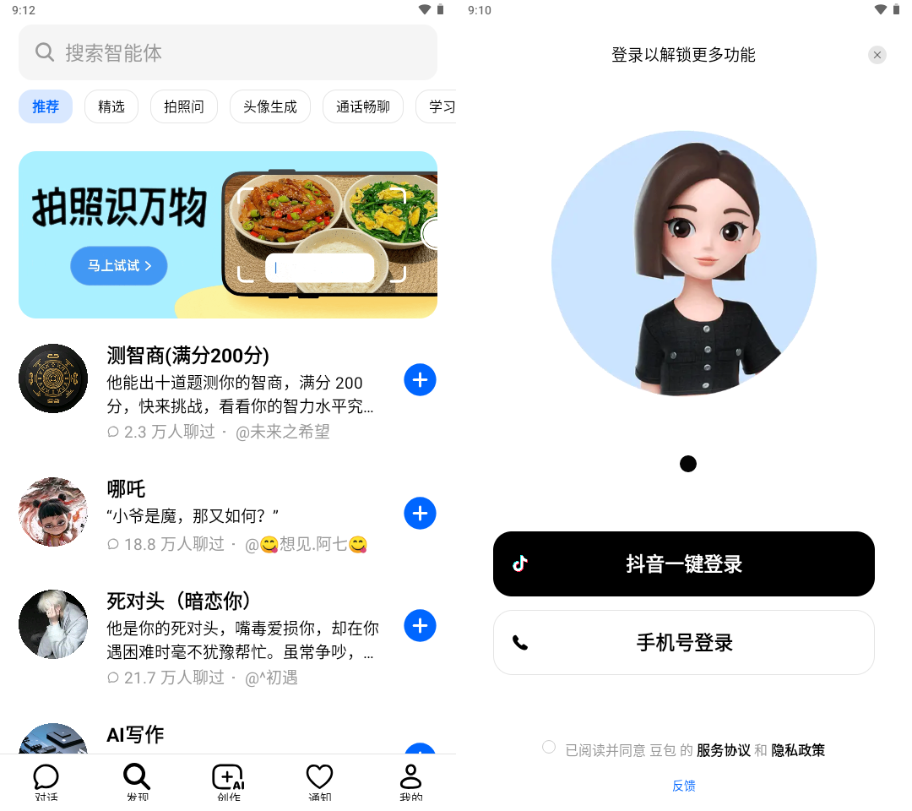Switch to the 创作 tab
This screenshot has height=811, width=912.
click(x=228, y=782)
